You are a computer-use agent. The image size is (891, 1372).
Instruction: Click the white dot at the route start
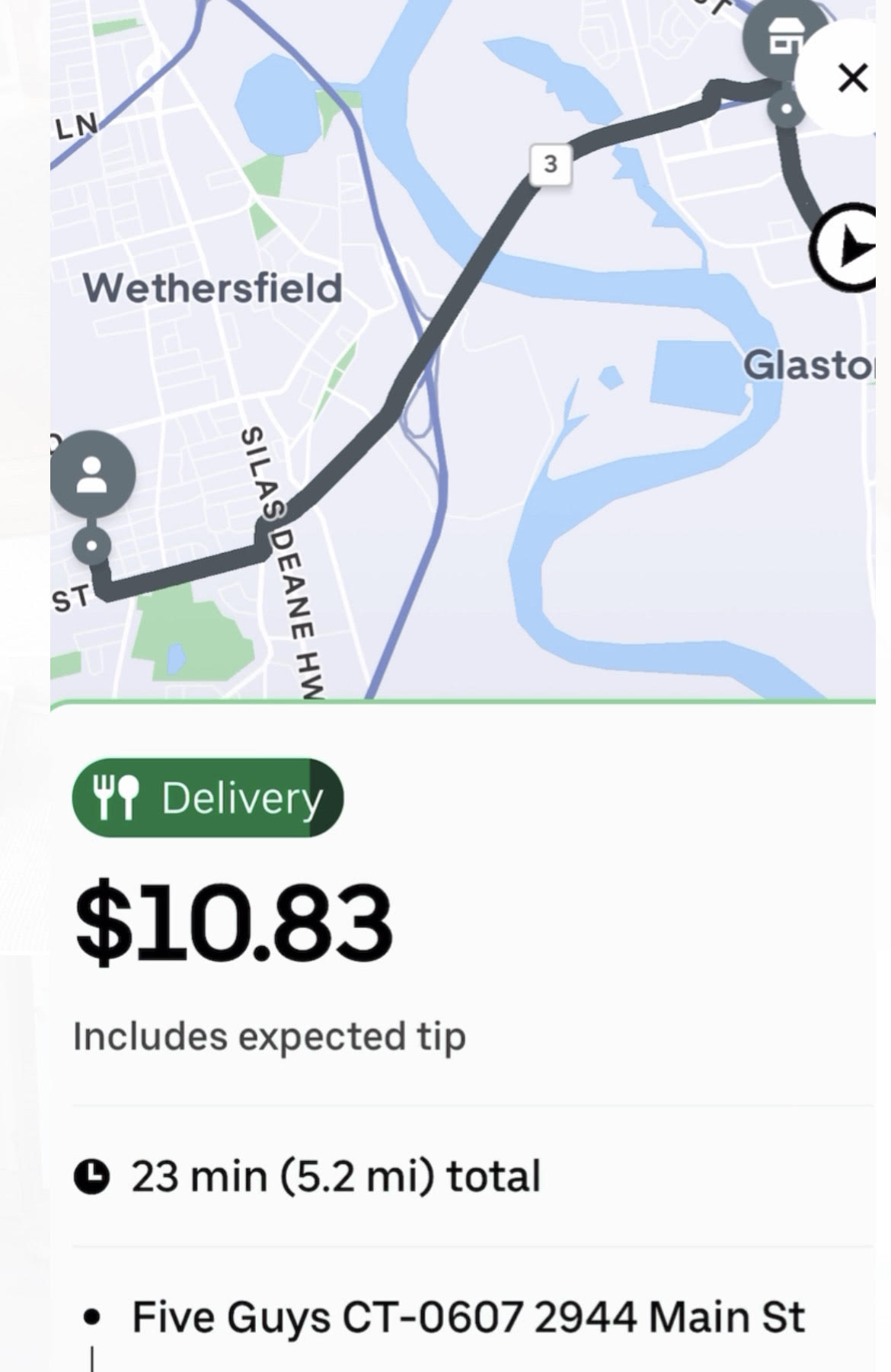pyautogui.click(x=91, y=545)
